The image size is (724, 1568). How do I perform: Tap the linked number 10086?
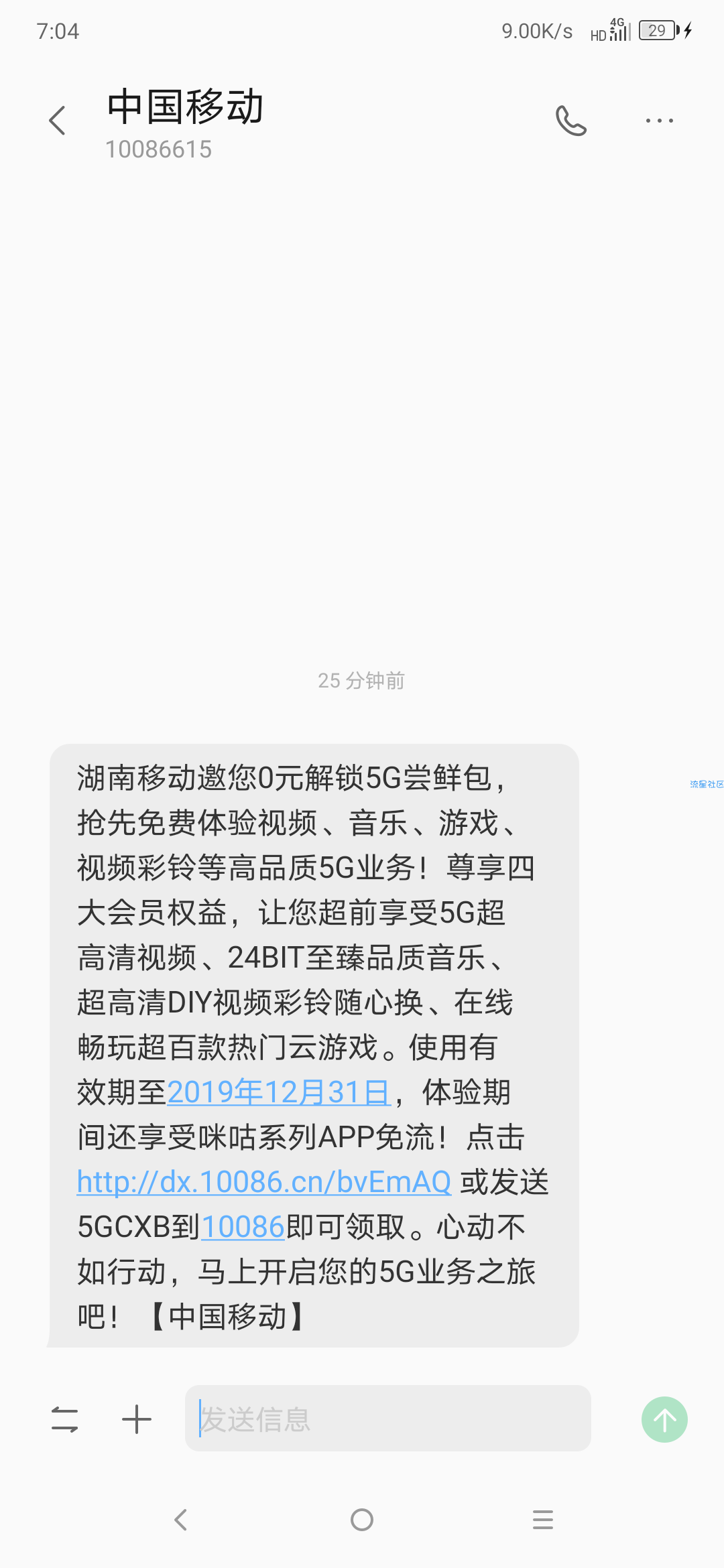[243, 1227]
